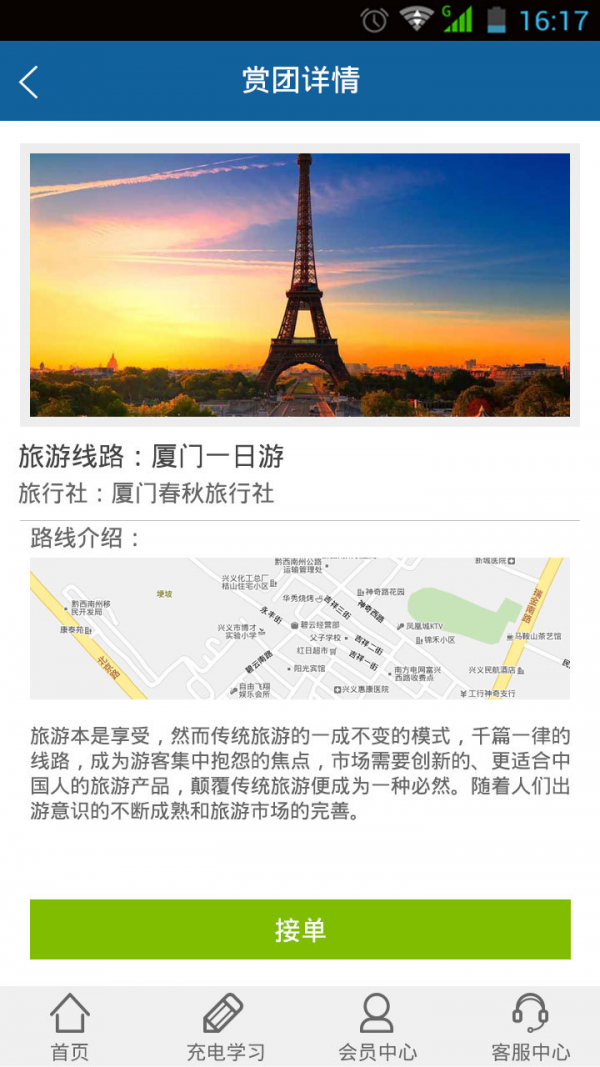This screenshot has width=600, height=1067.
Task: Go to the 会员中心 tab
Action: pyautogui.click(x=377, y=1026)
